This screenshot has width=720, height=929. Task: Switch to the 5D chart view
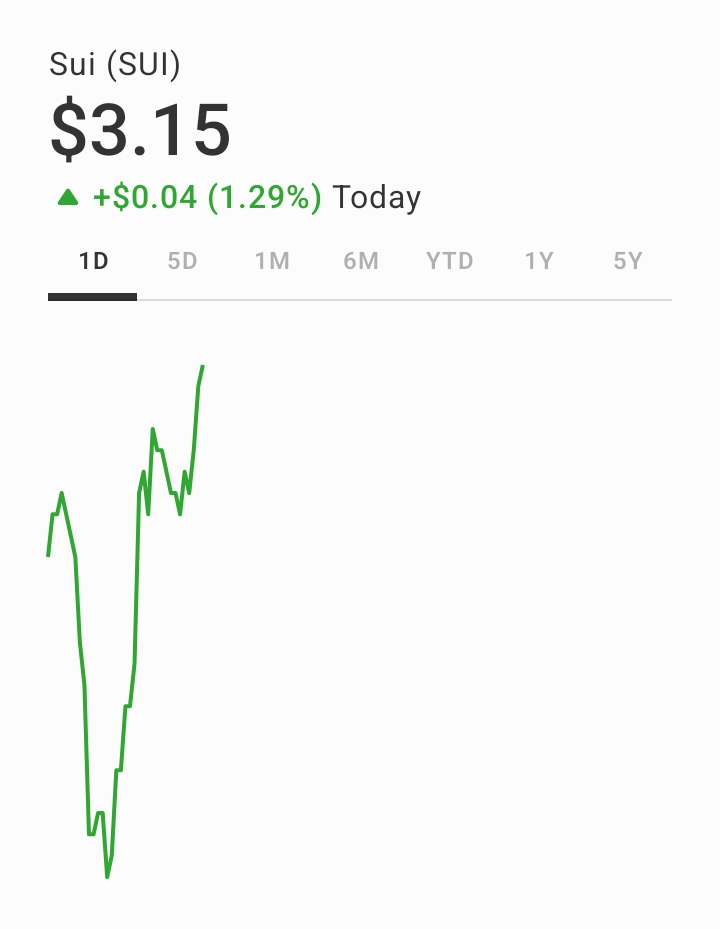(x=182, y=262)
